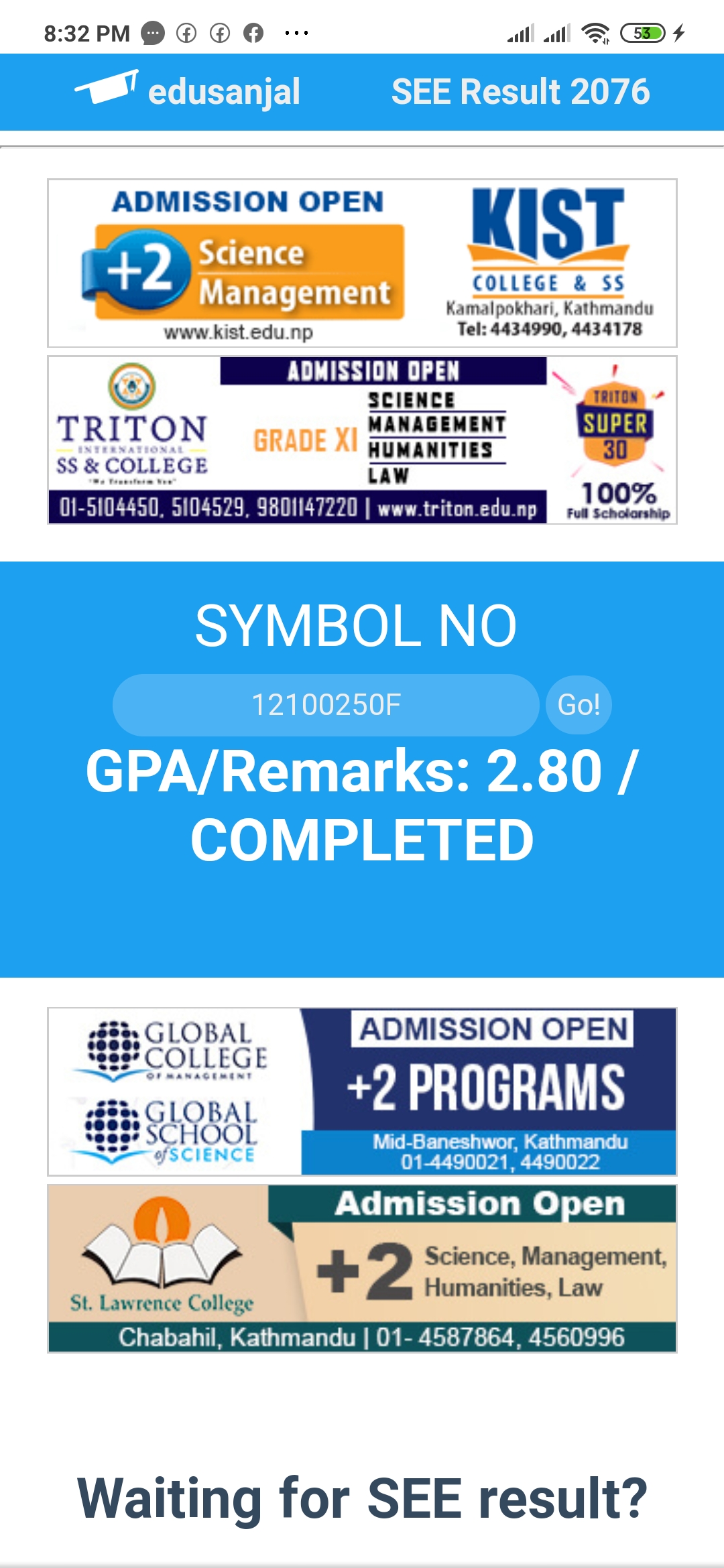Viewport: 724px width, 1568px height.
Task: Tap the symbol number input field
Action: [326, 705]
